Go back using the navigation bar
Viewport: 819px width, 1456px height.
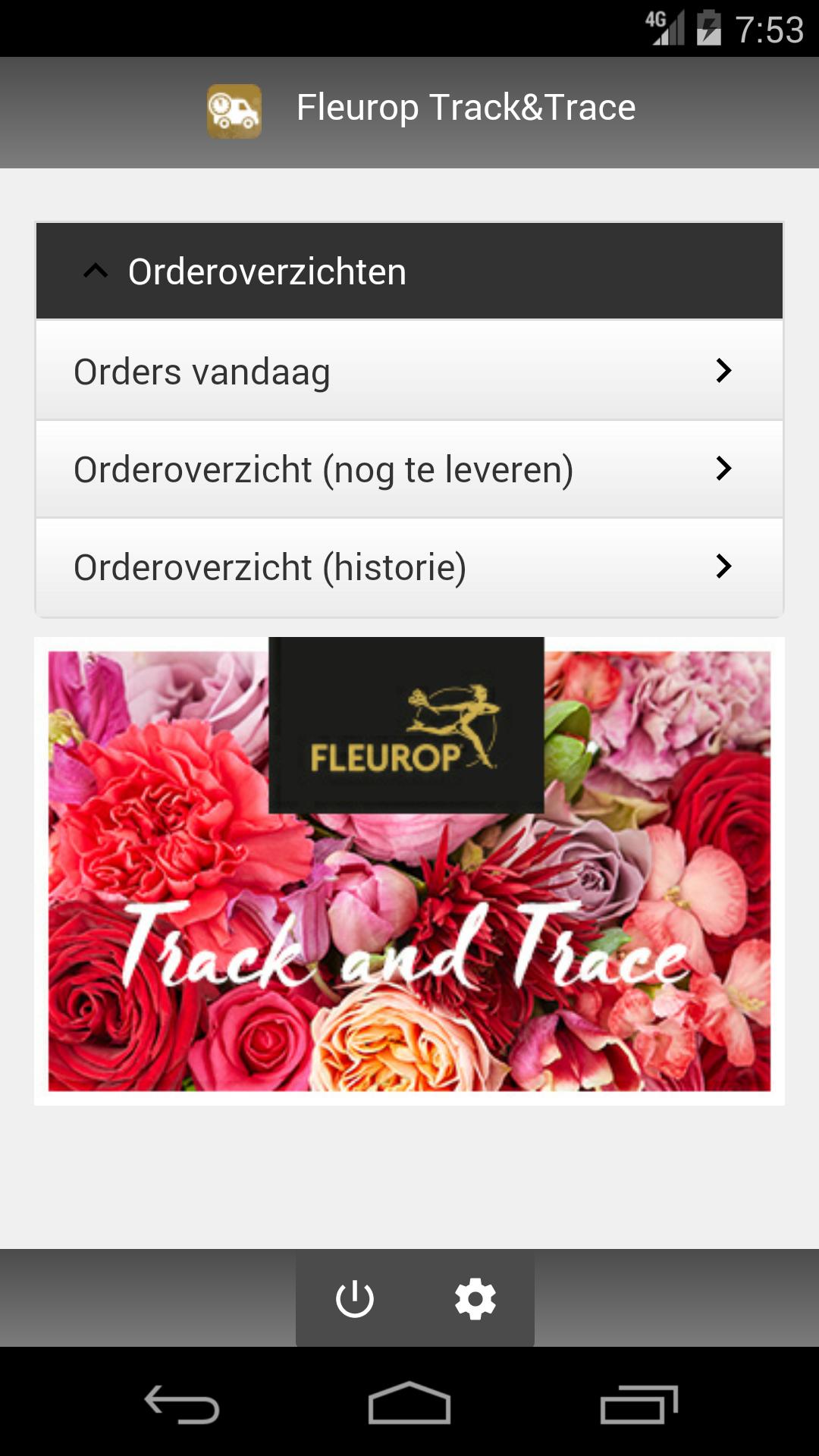click(182, 1404)
